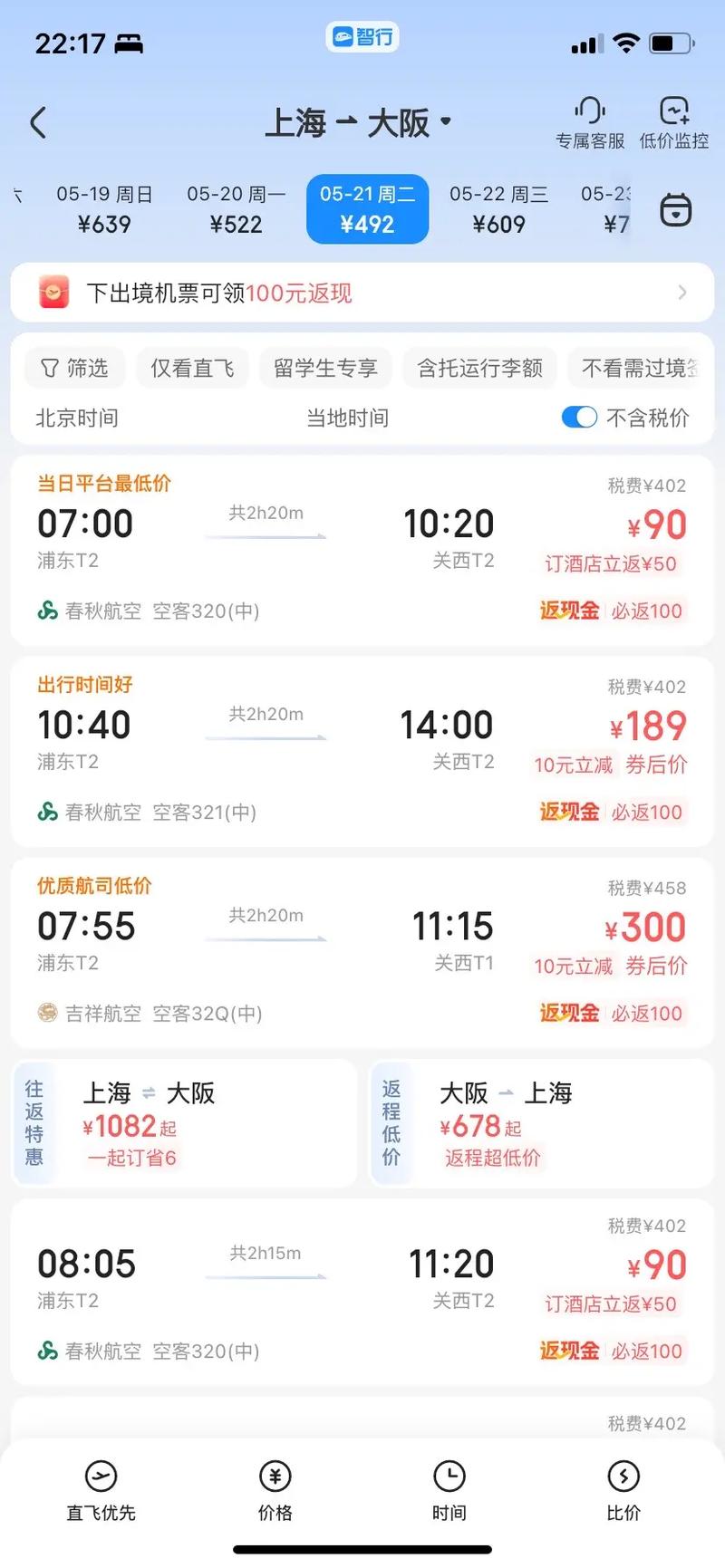
Task: Apply the 留学生专享 filter chip
Action: click(325, 368)
